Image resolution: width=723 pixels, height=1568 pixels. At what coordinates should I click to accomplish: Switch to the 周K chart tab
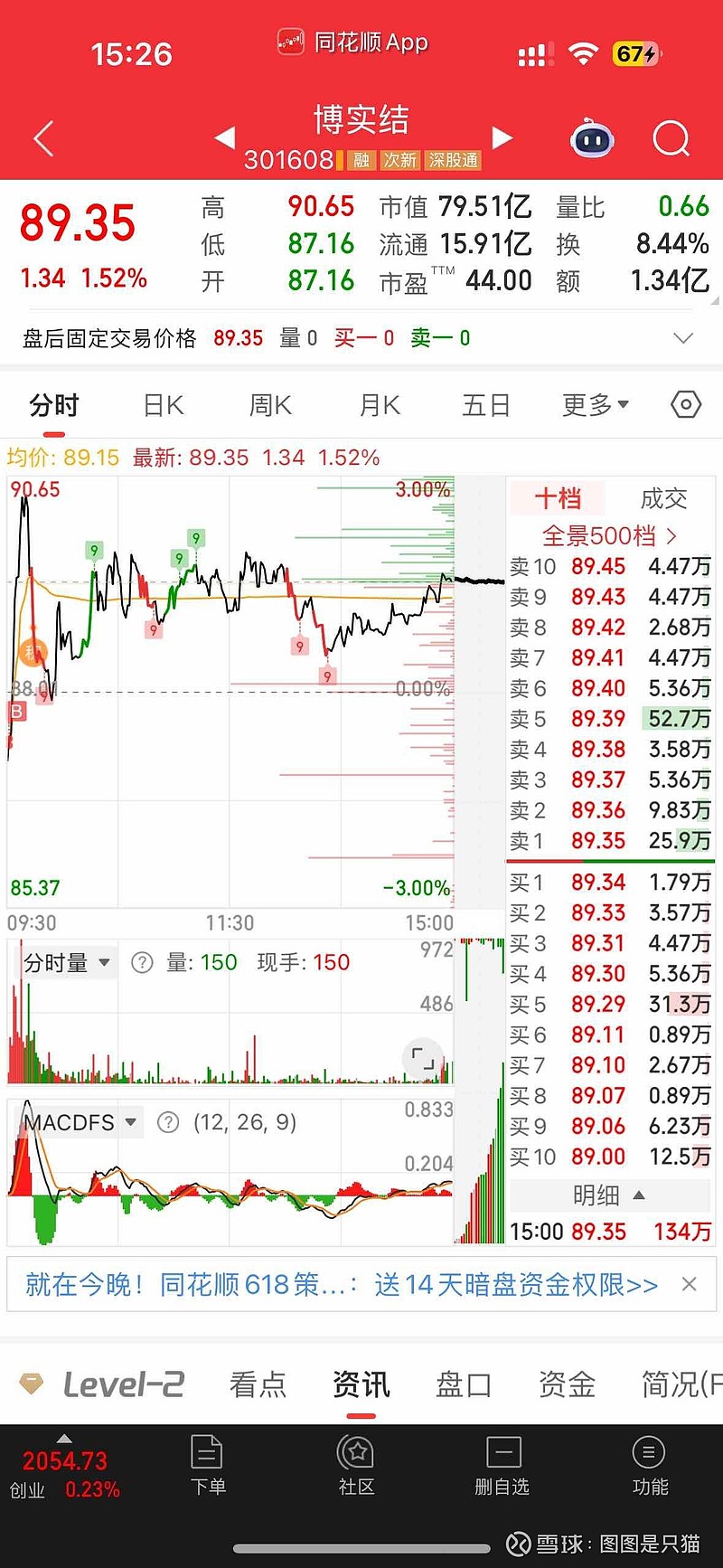[x=270, y=405]
